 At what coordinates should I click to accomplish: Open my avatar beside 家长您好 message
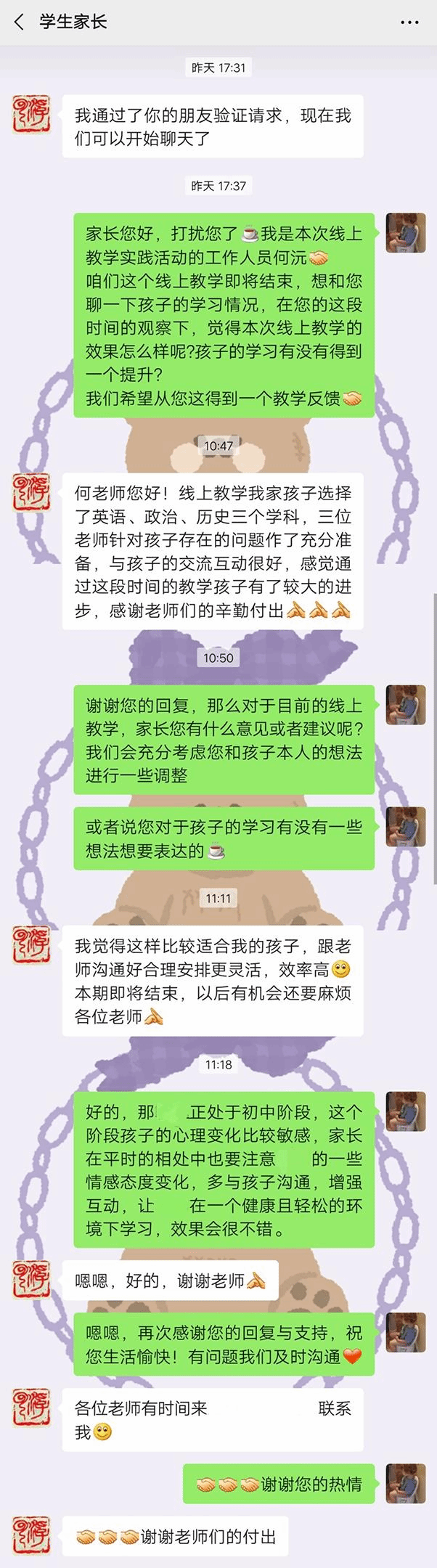tap(405, 232)
